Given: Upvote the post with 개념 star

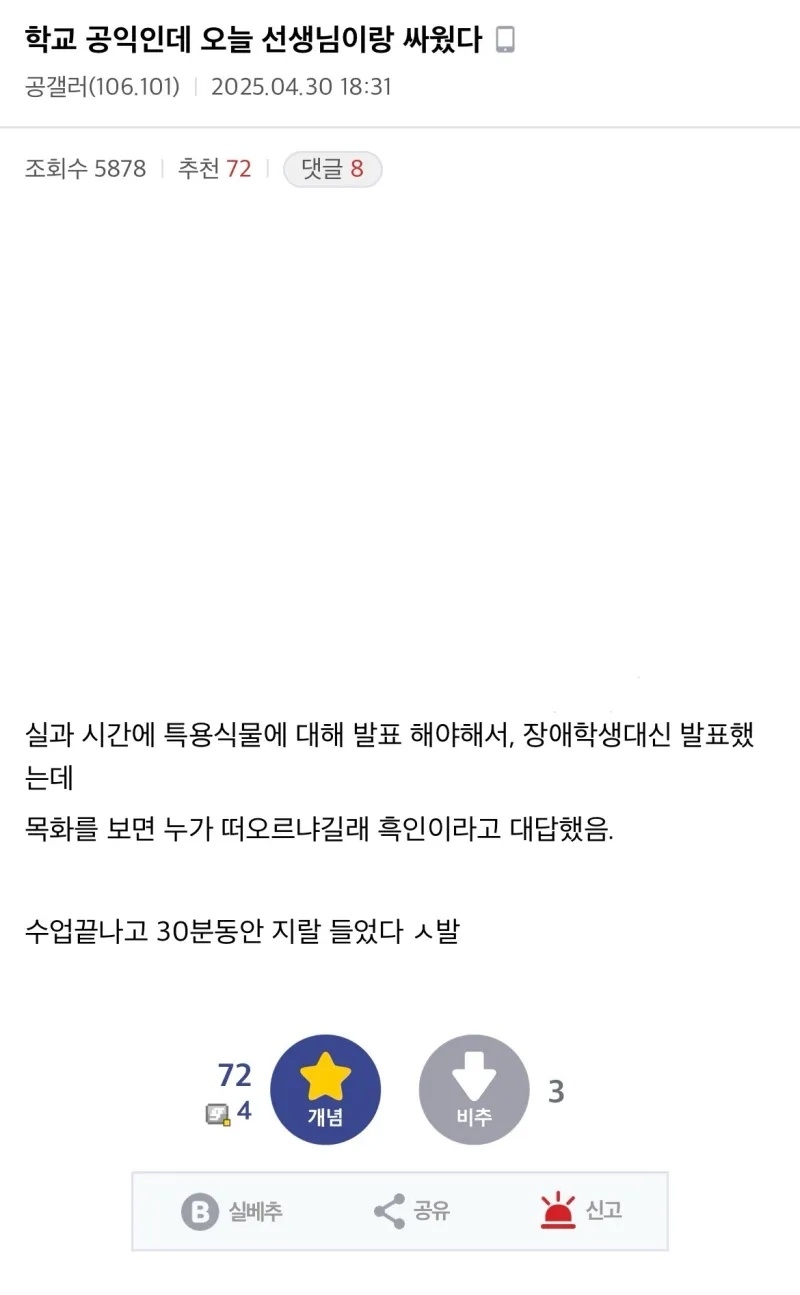Looking at the screenshot, I should tap(326, 1089).
